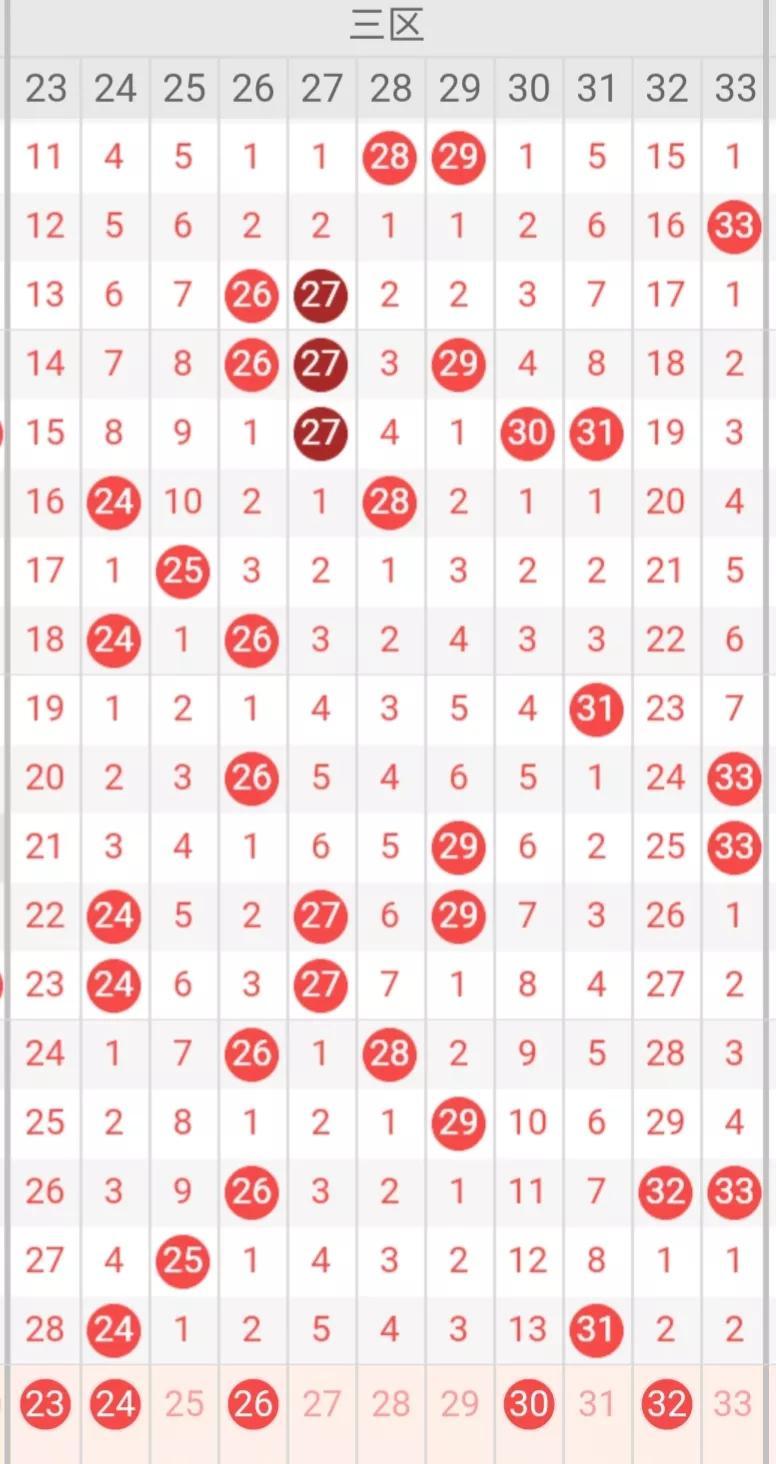Deselect ball 26 in the bottom pick row

pos(252,1405)
